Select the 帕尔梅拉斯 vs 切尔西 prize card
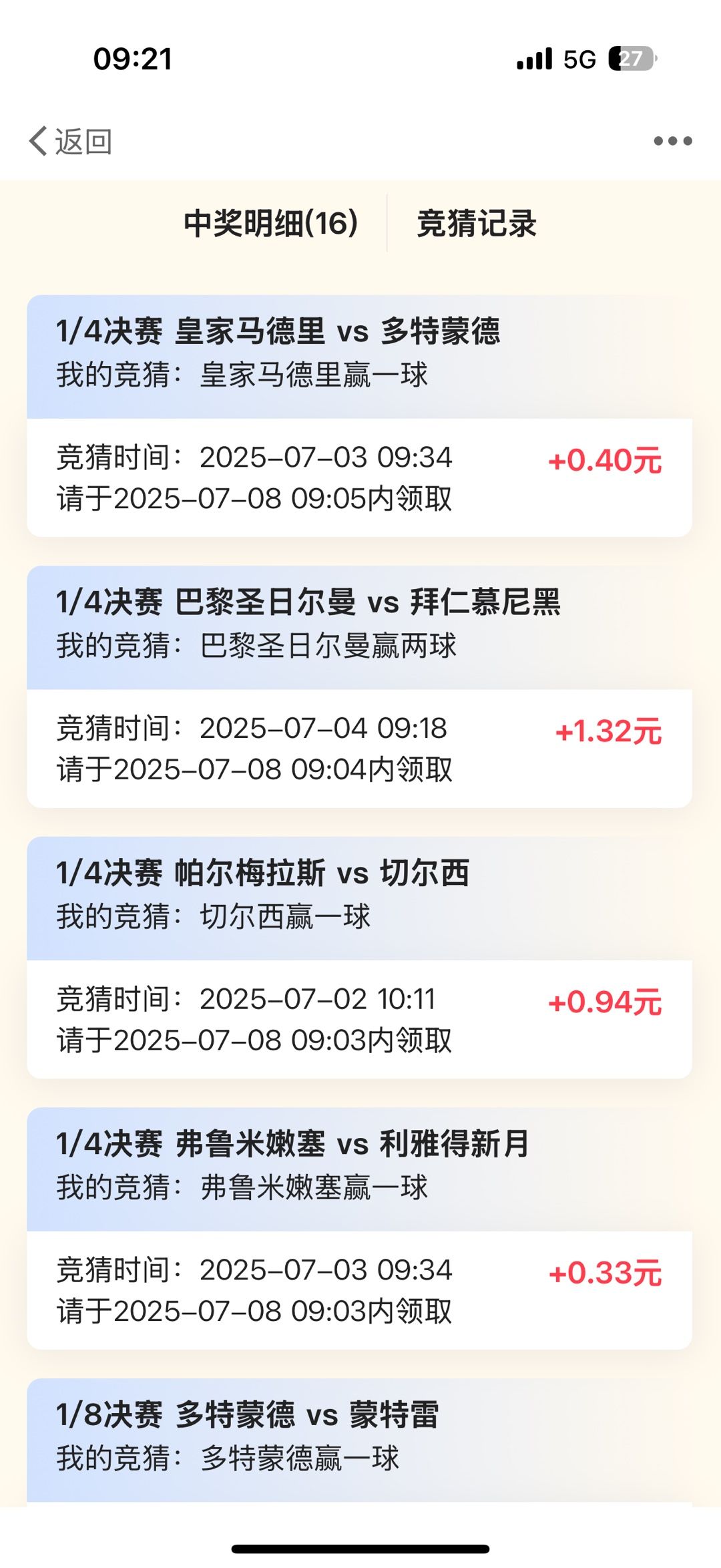 coord(359,958)
